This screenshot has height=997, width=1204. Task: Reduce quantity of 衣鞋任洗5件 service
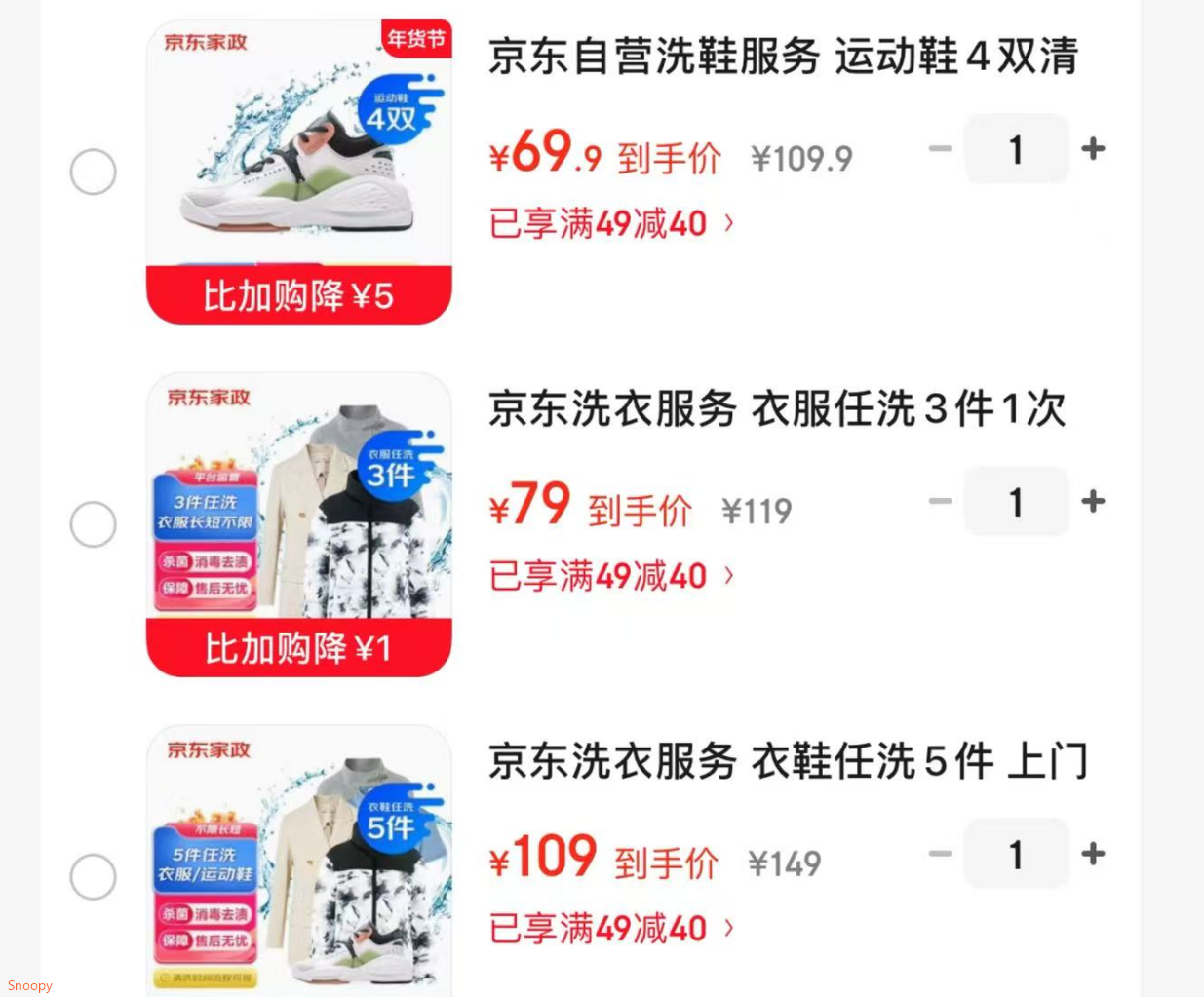pos(940,855)
